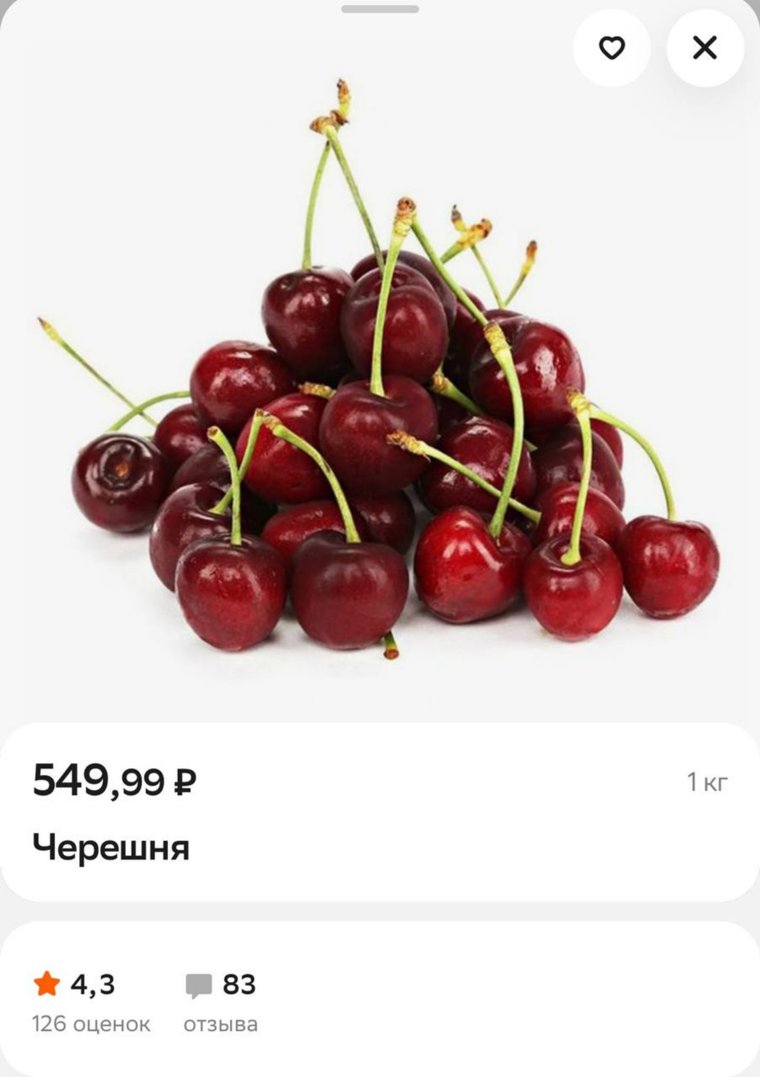Close the product details sheet

705,48
